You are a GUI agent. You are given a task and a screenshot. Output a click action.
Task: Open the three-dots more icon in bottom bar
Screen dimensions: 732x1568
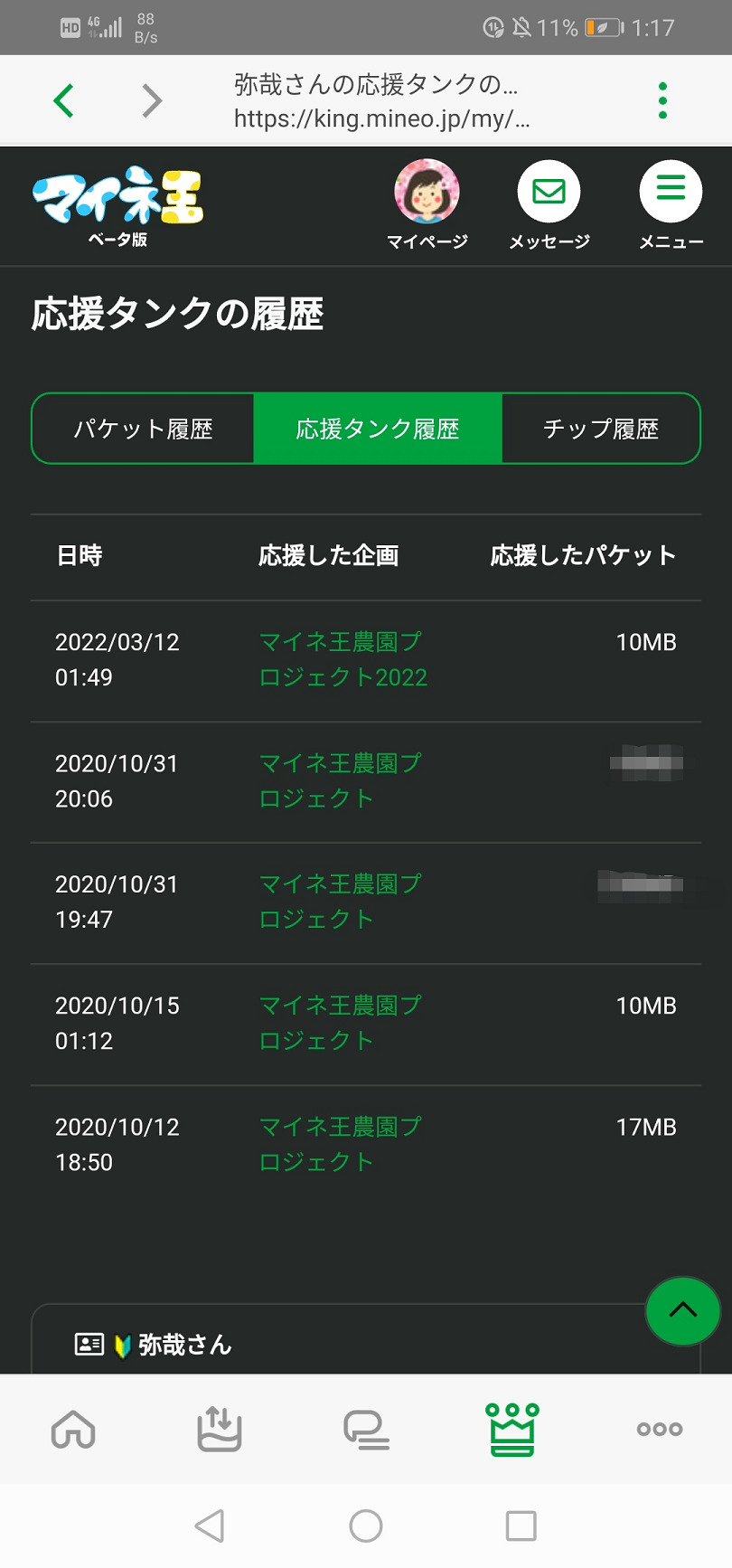(660, 1430)
